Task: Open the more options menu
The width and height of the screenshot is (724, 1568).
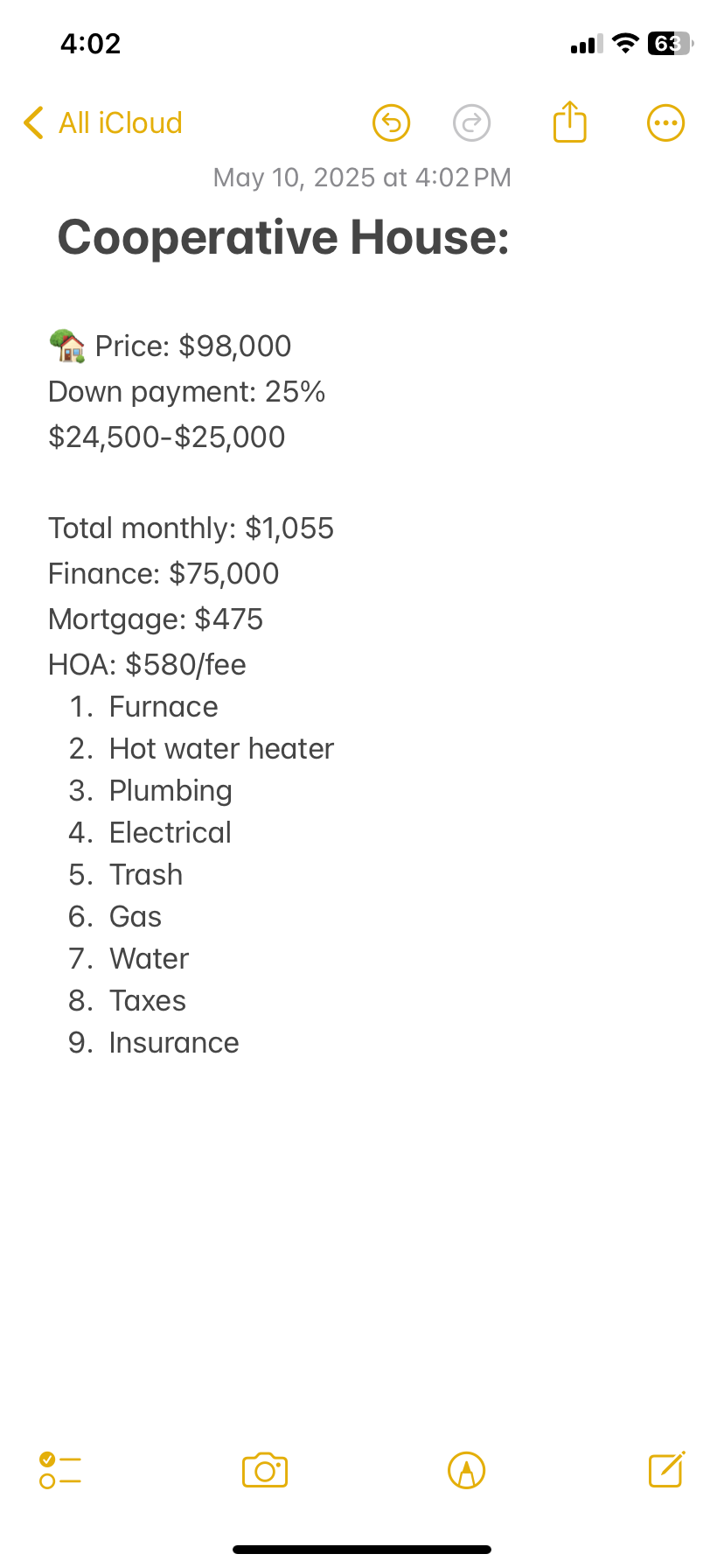Action: 665,123
